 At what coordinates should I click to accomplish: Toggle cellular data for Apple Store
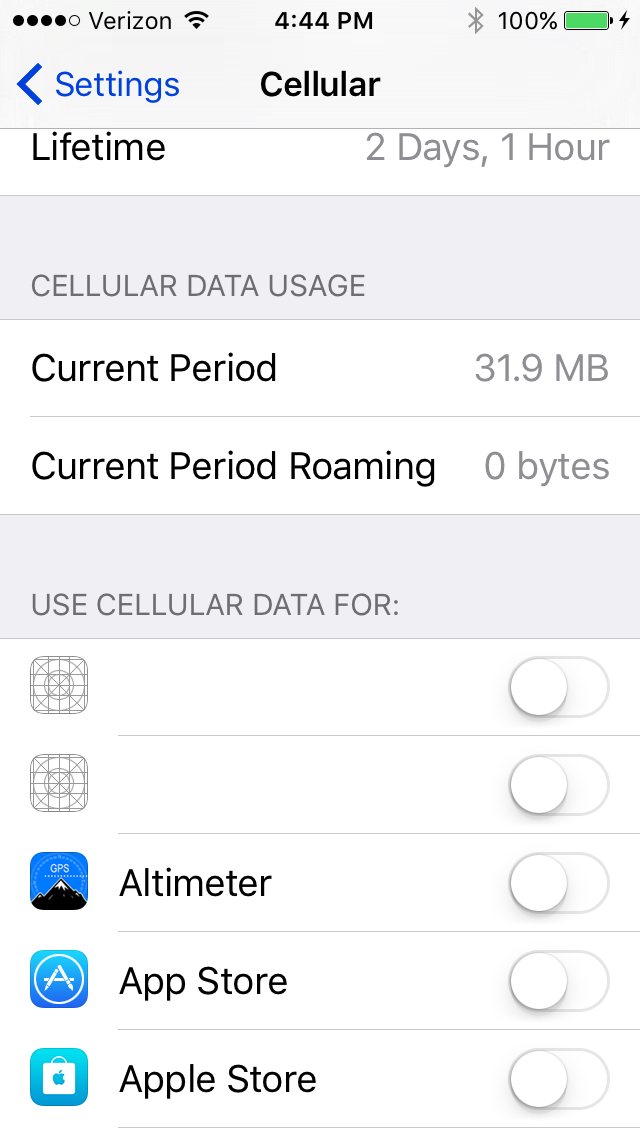pos(558,1079)
